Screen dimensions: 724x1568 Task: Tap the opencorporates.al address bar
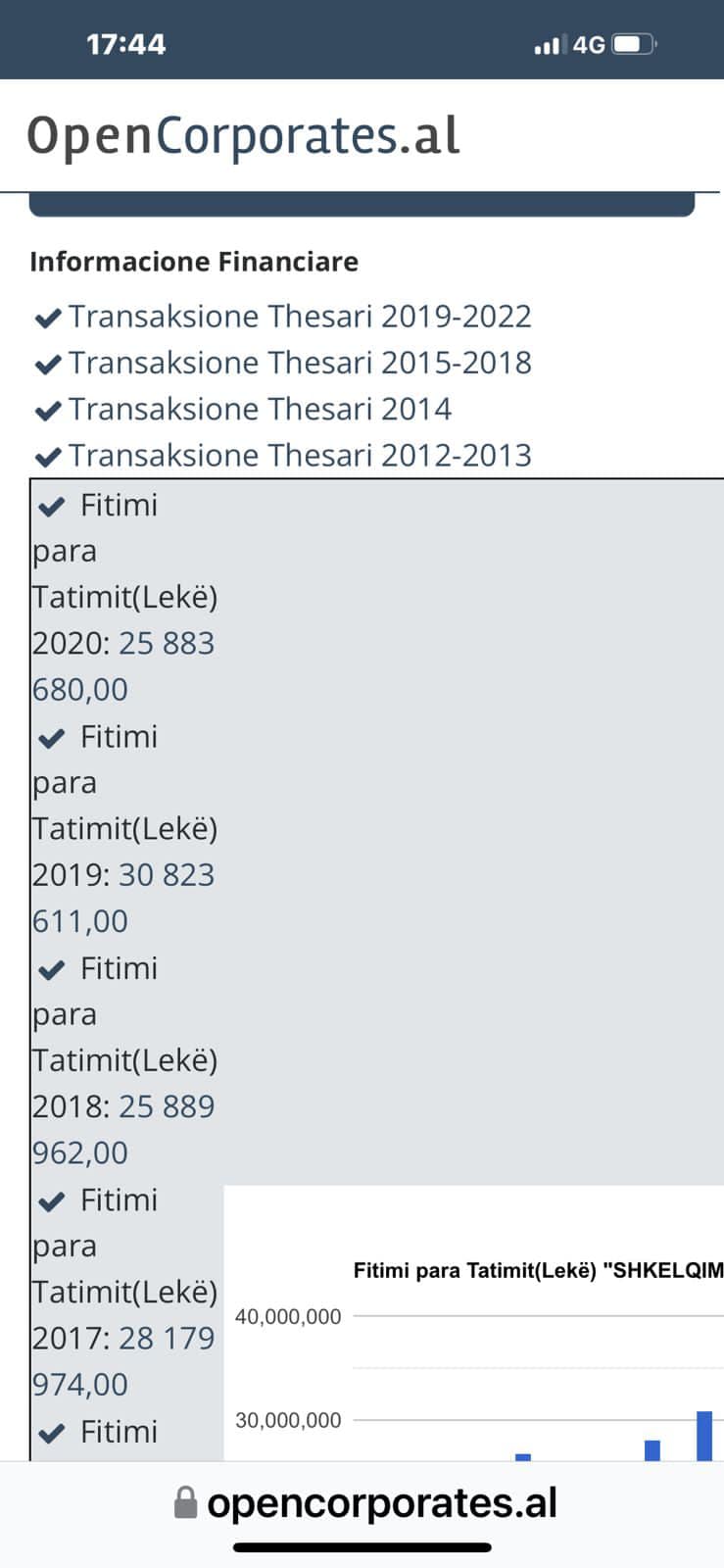(380, 1502)
